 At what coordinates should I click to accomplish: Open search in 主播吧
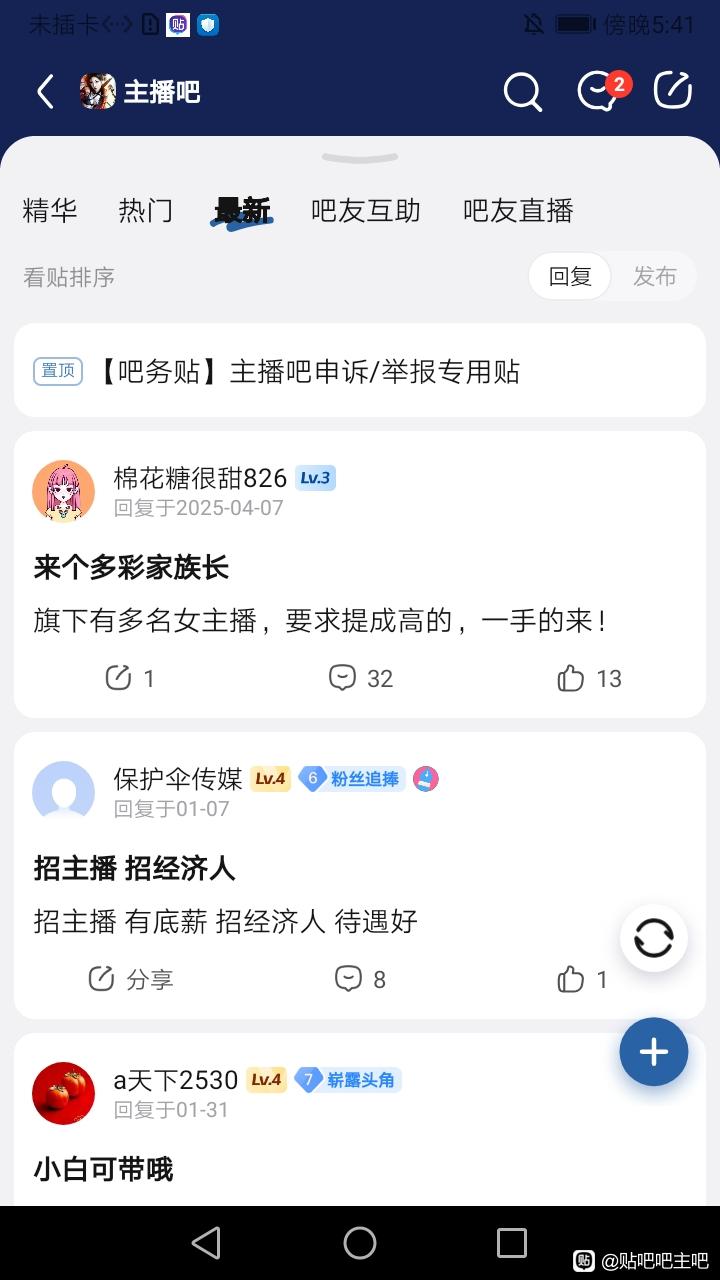522,92
